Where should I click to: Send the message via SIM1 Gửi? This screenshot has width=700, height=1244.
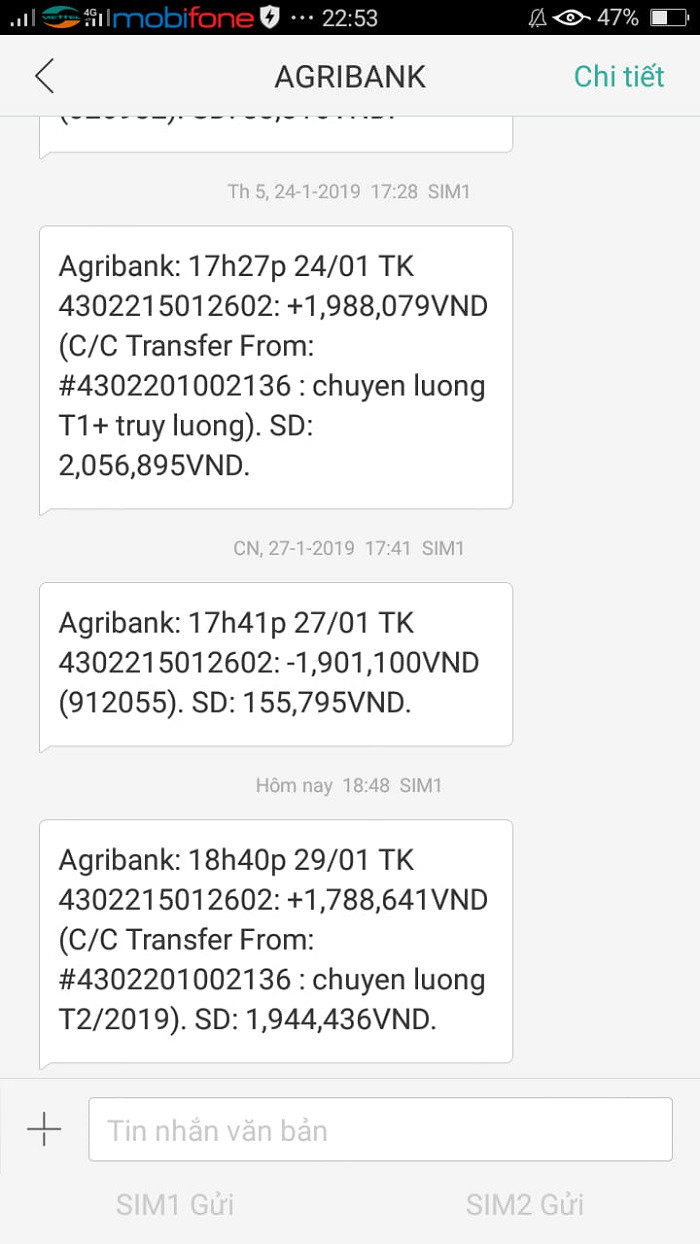[x=175, y=1204]
